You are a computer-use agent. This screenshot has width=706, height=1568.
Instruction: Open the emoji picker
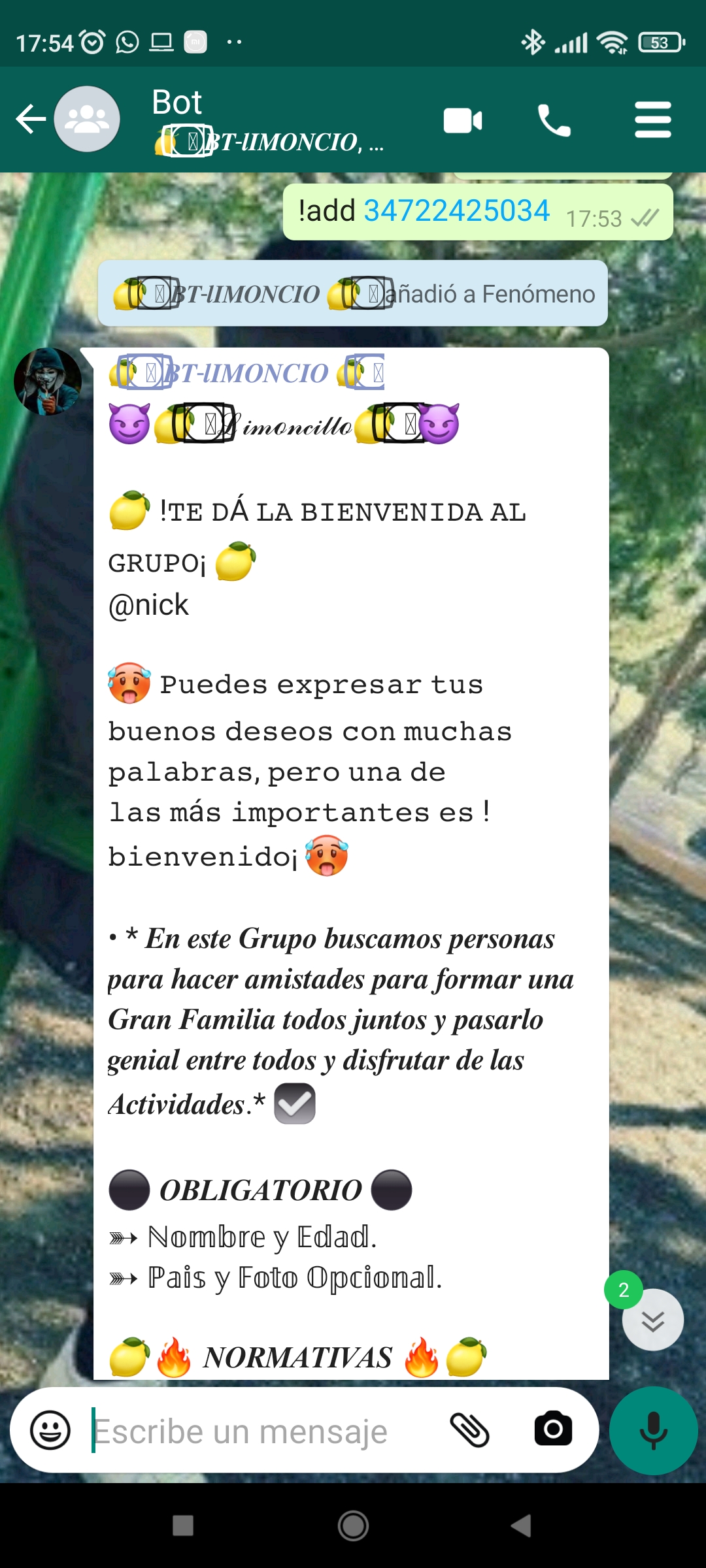point(50,1430)
